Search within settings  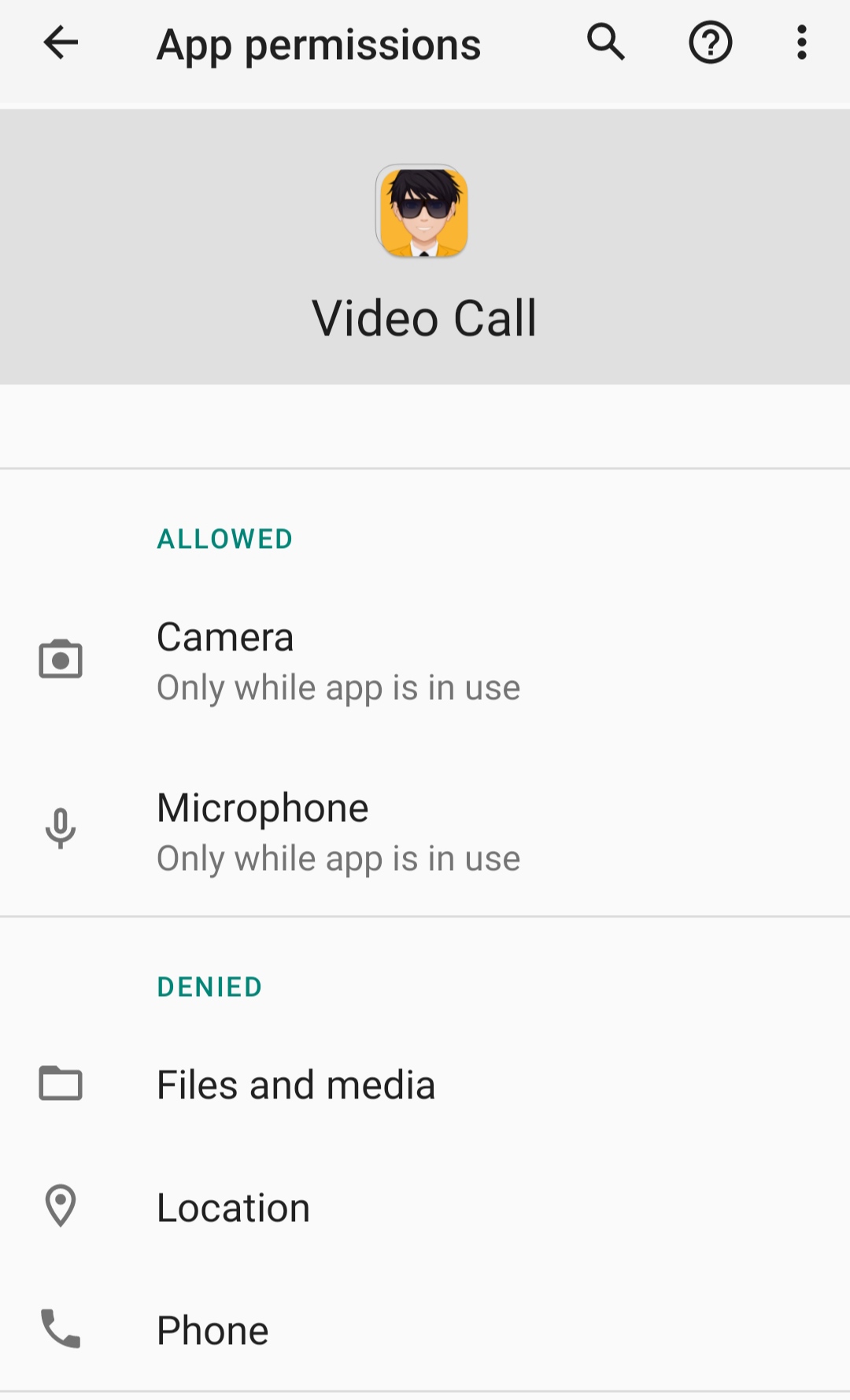(605, 43)
